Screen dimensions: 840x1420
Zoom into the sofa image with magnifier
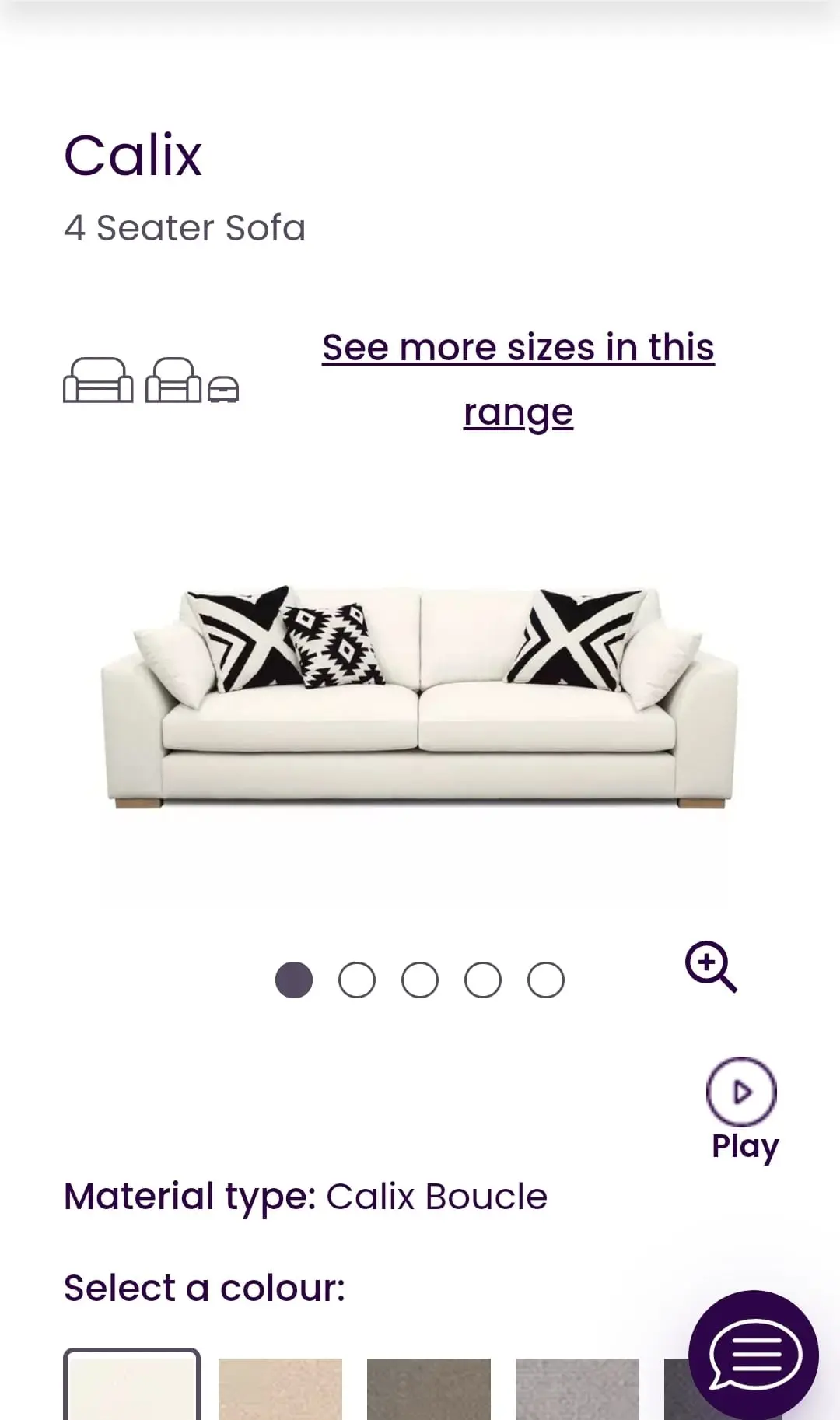[x=710, y=967]
